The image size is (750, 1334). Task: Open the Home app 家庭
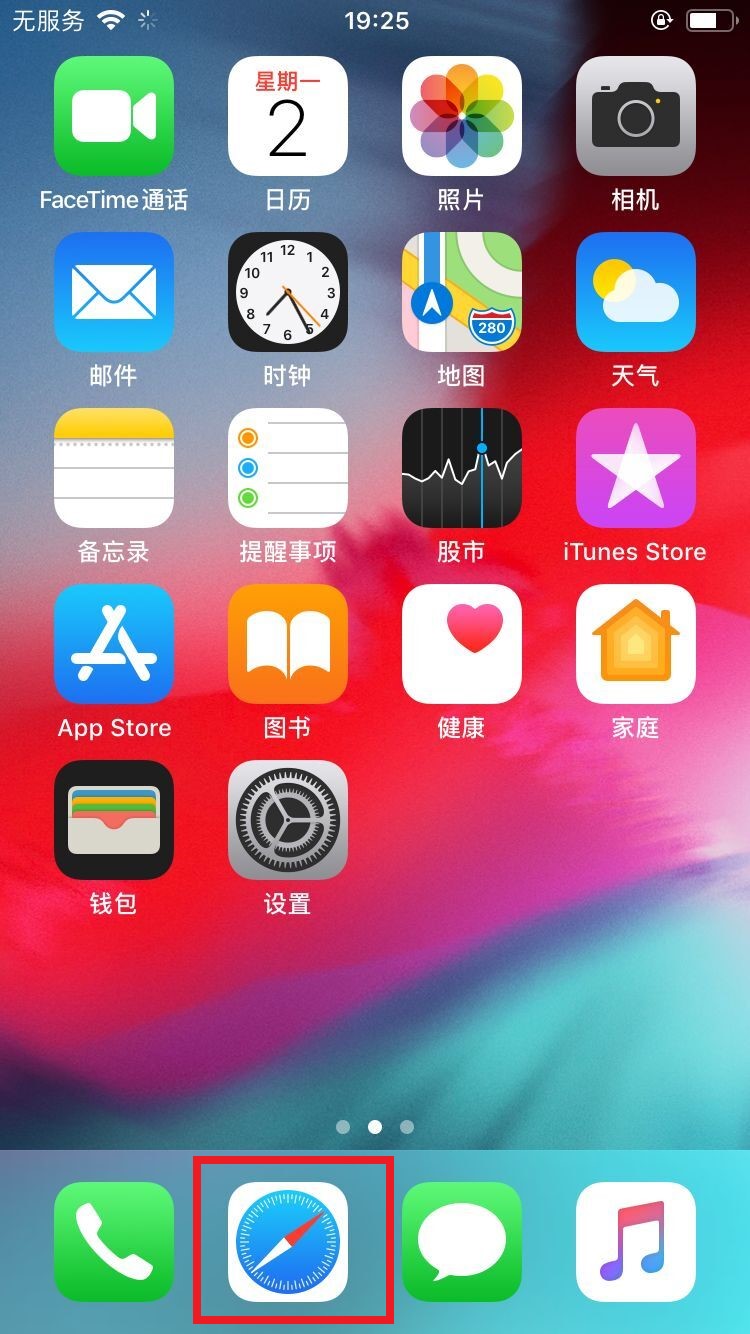635,644
